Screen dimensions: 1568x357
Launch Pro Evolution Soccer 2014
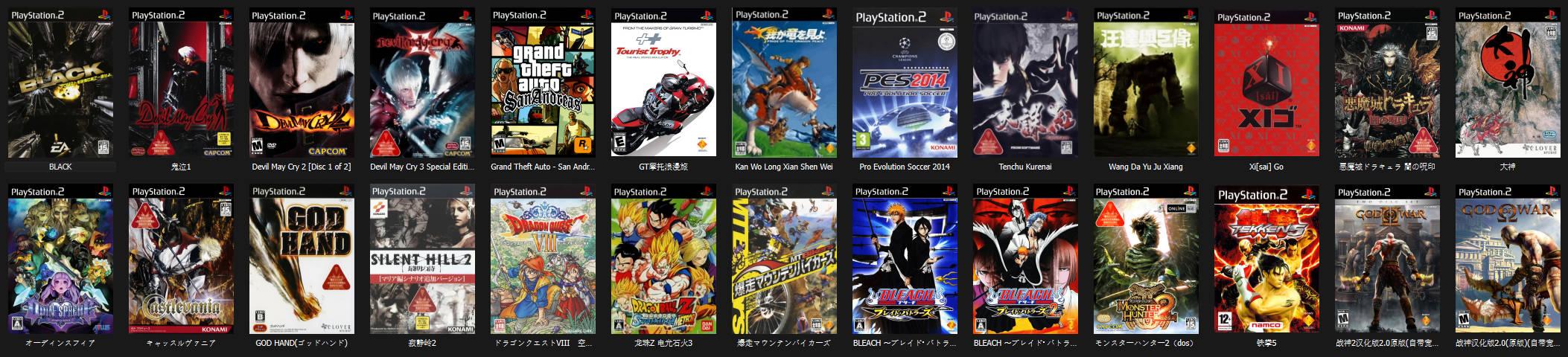click(905, 83)
